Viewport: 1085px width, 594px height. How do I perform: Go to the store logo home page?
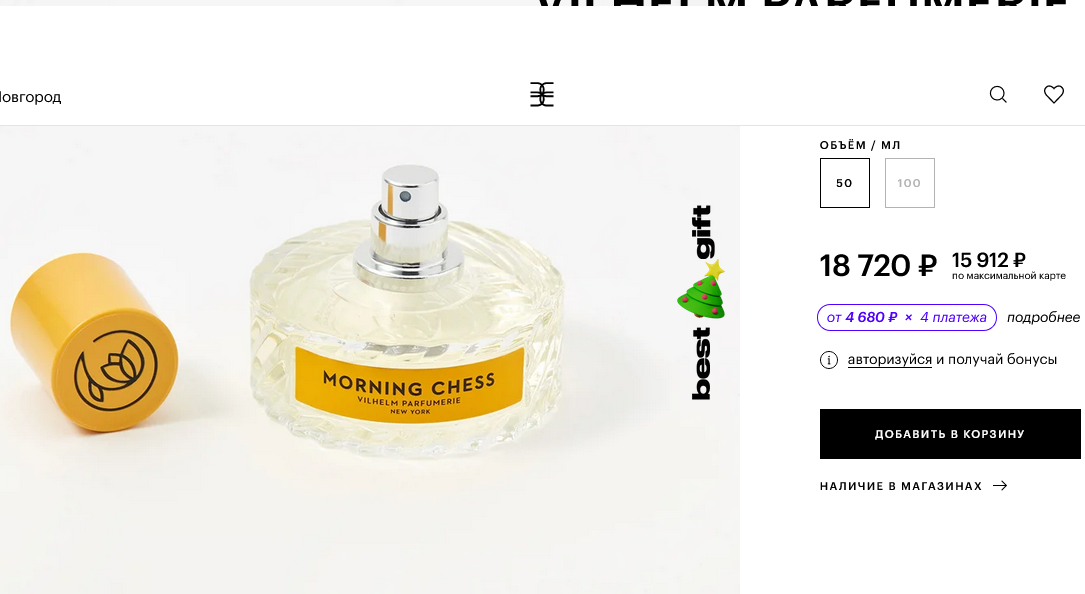pyautogui.click(x=542, y=94)
